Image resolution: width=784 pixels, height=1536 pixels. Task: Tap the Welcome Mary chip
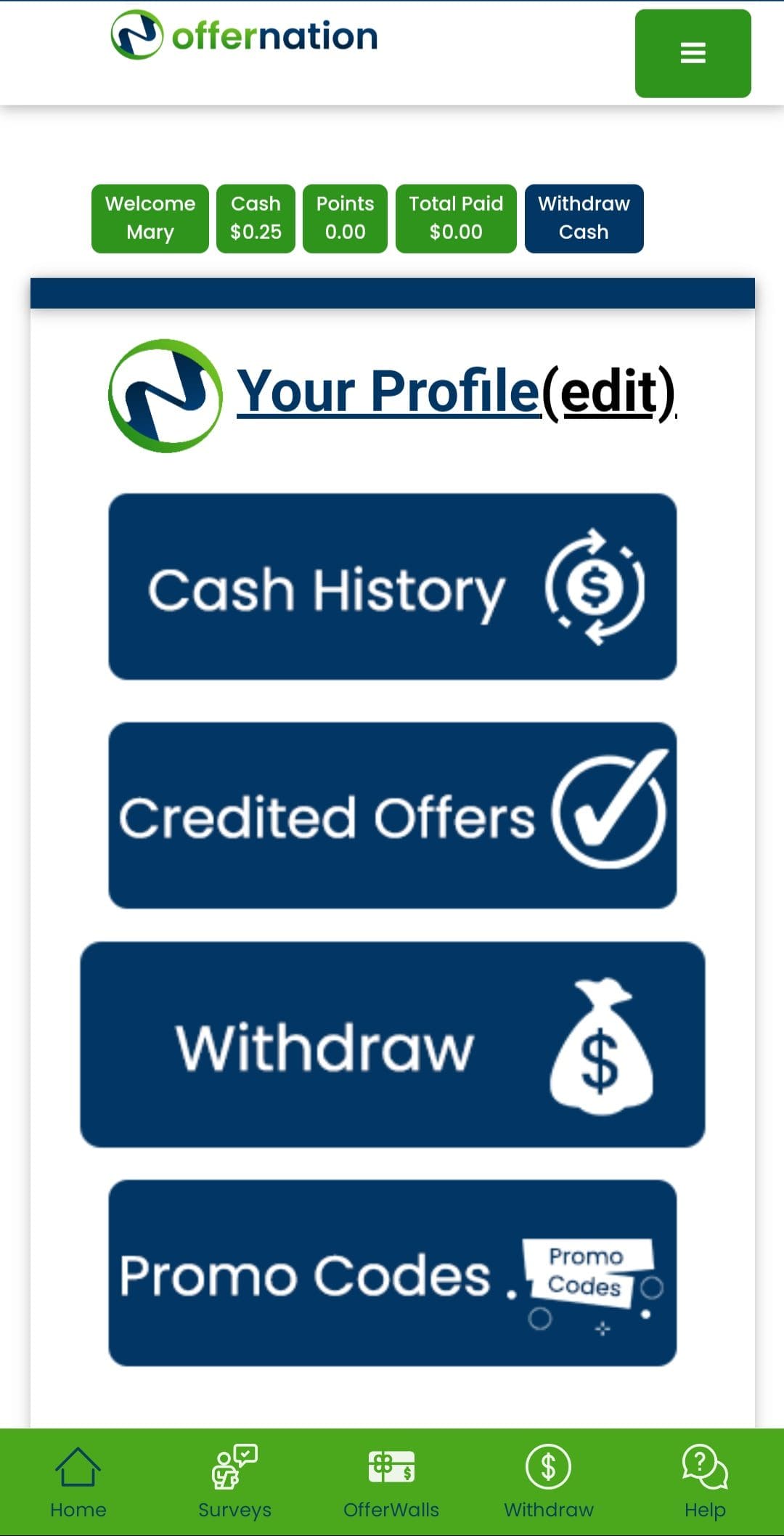(150, 218)
